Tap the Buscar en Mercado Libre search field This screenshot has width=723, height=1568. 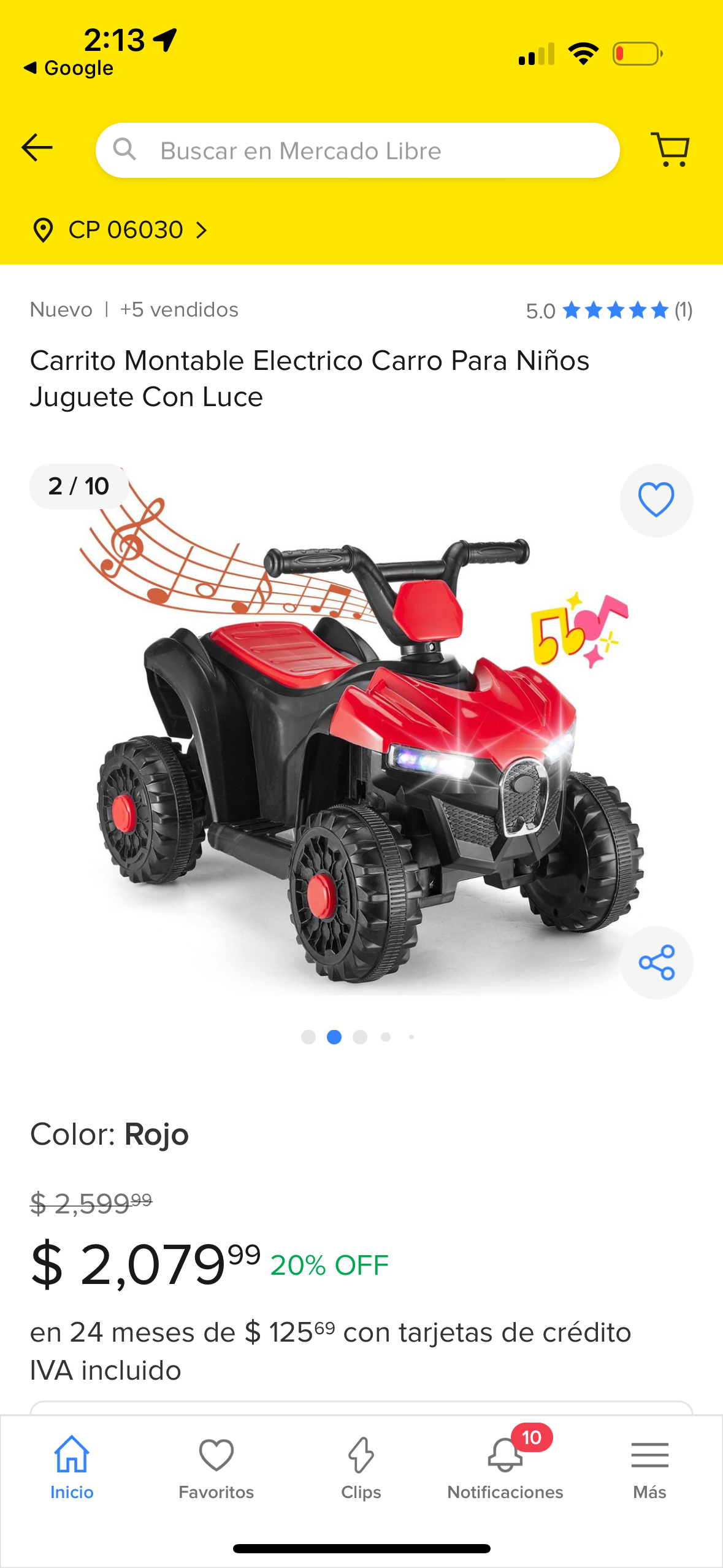pos(358,150)
